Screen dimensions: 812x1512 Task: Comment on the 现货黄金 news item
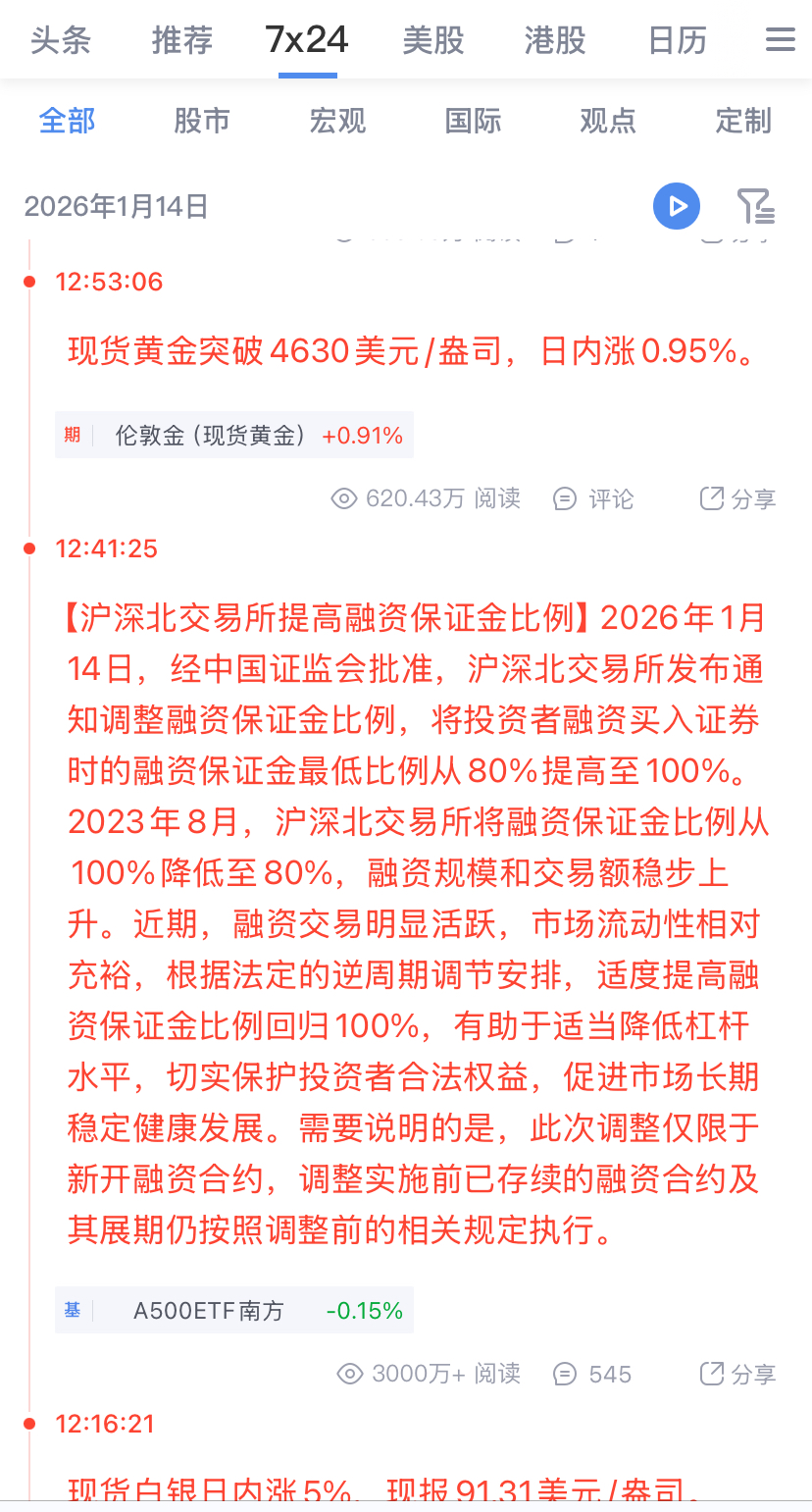[x=594, y=498]
